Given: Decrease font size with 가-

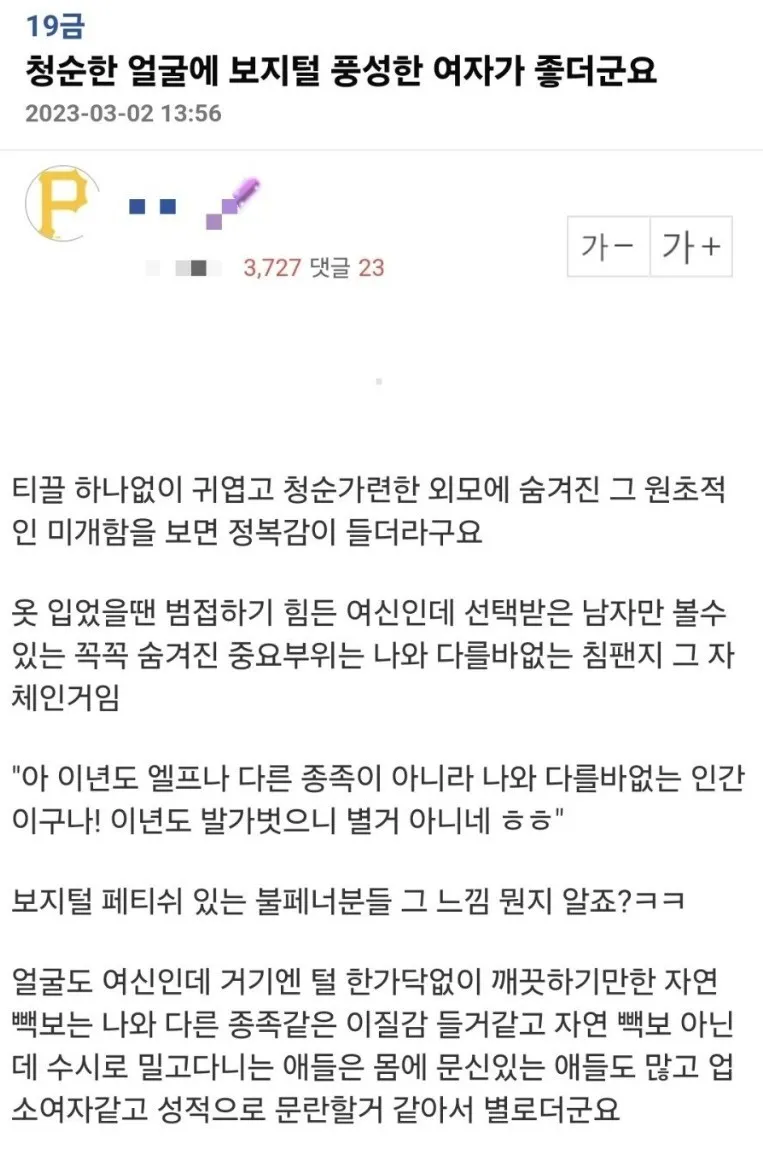Looking at the screenshot, I should coord(608,246).
